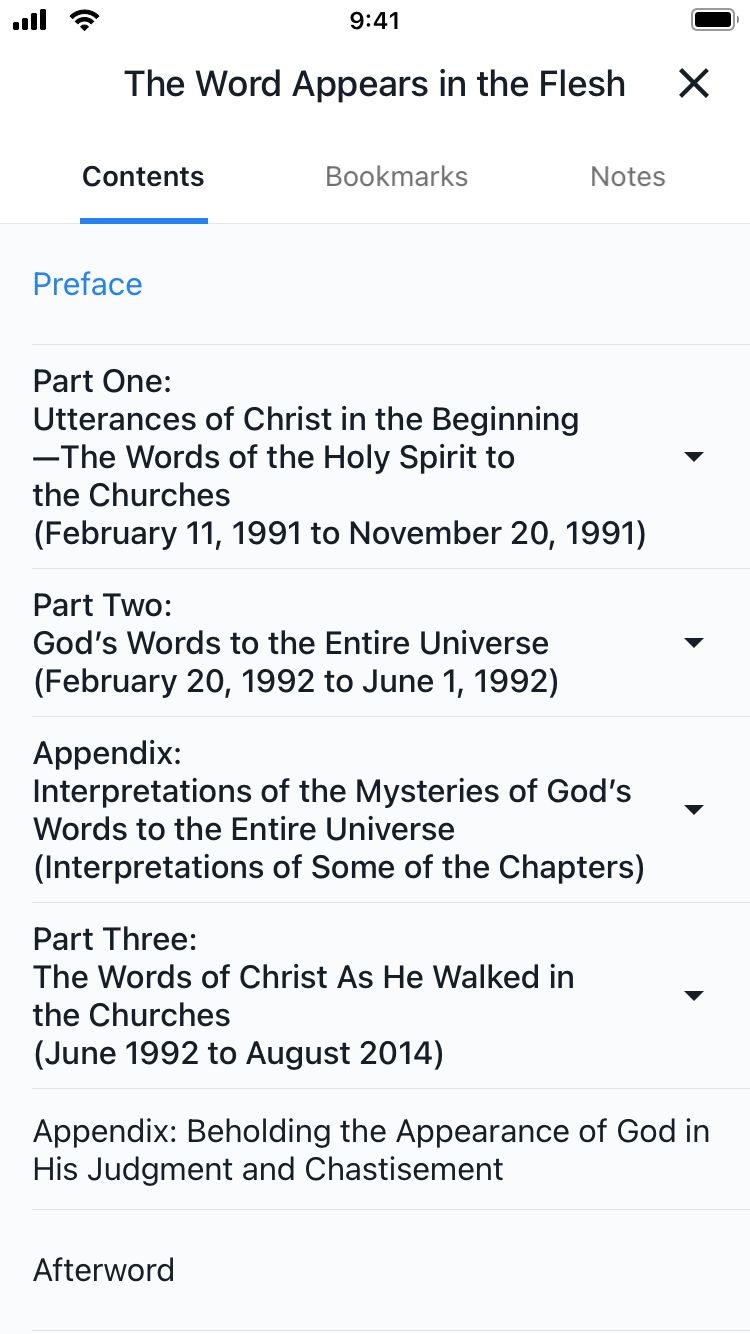The height and width of the screenshot is (1334, 750).
Task: Close the table of contents panel
Action: point(693,84)
